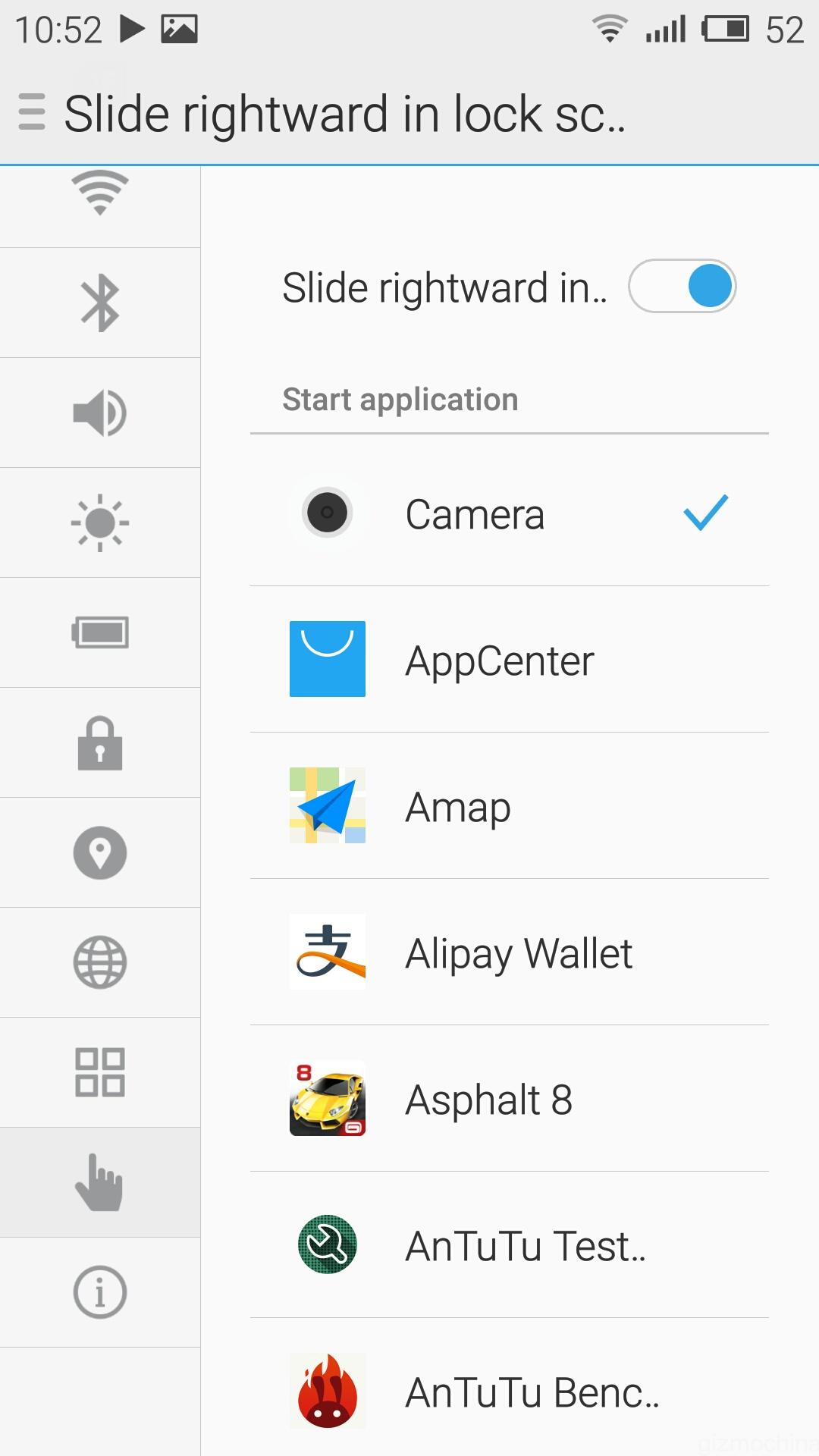Choose AppCenter as start application
819x1456 pixels.
pyautogui.click(x=510, y=659)
